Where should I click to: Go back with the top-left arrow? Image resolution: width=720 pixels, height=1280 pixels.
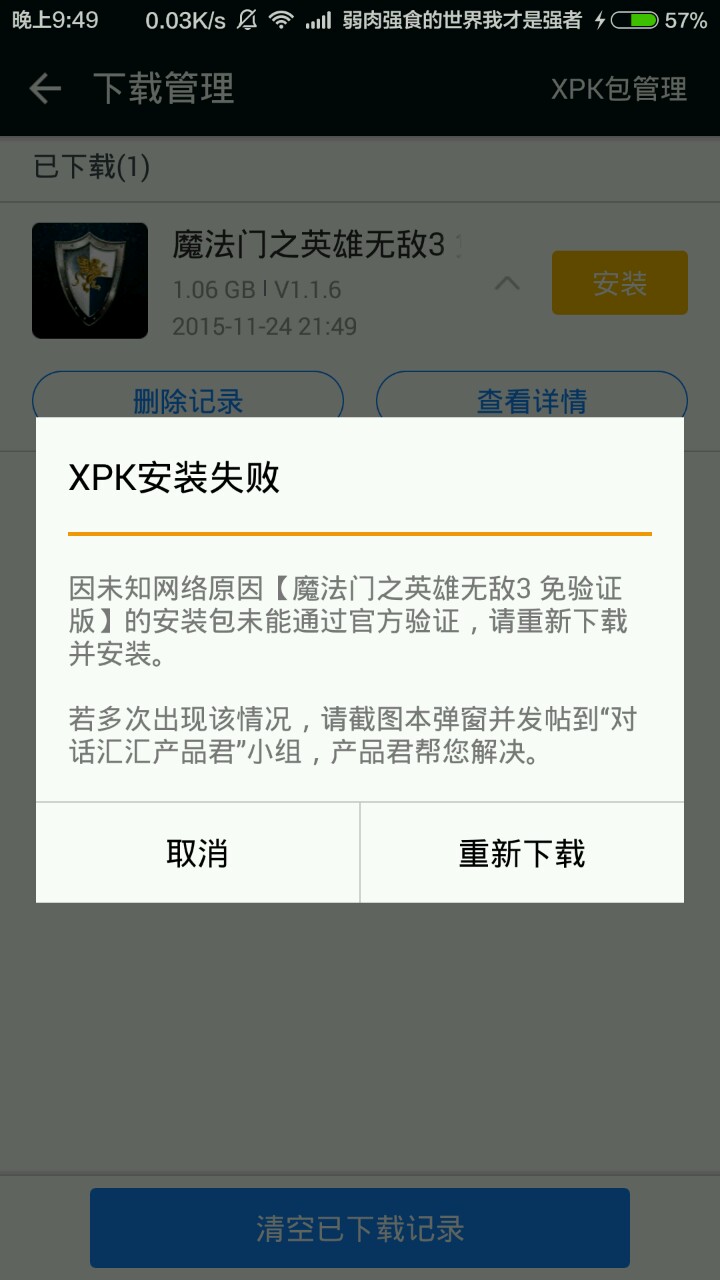pyautogui.click(x=45, y=89)
